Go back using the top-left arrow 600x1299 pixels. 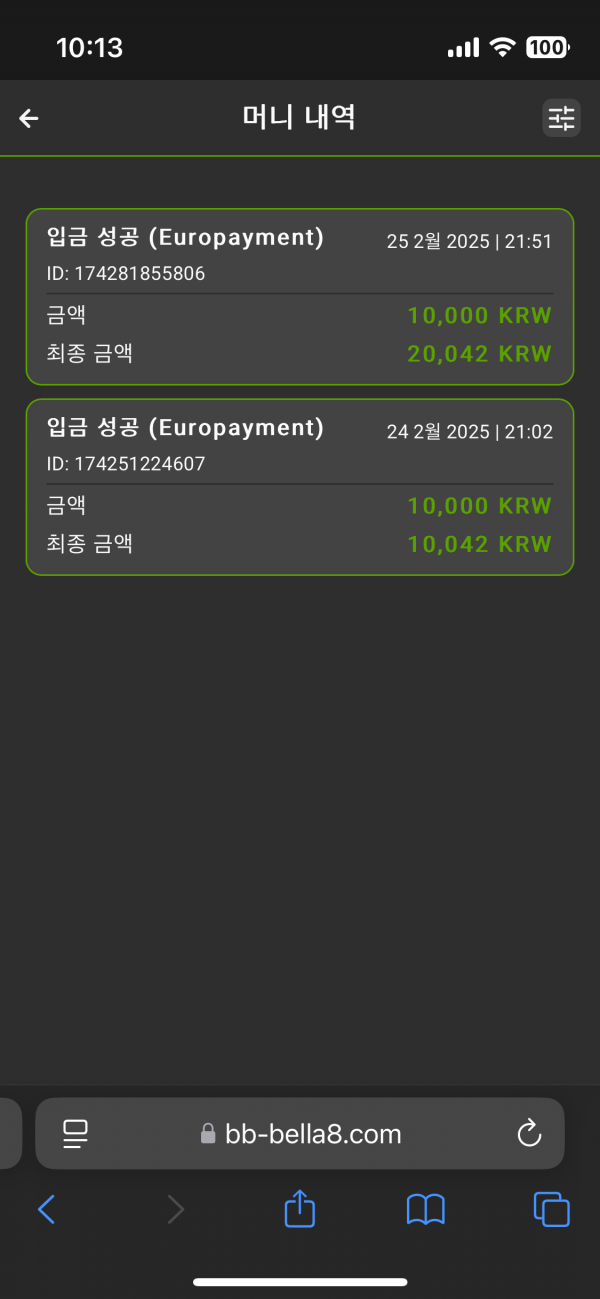[x=29, y=119]
